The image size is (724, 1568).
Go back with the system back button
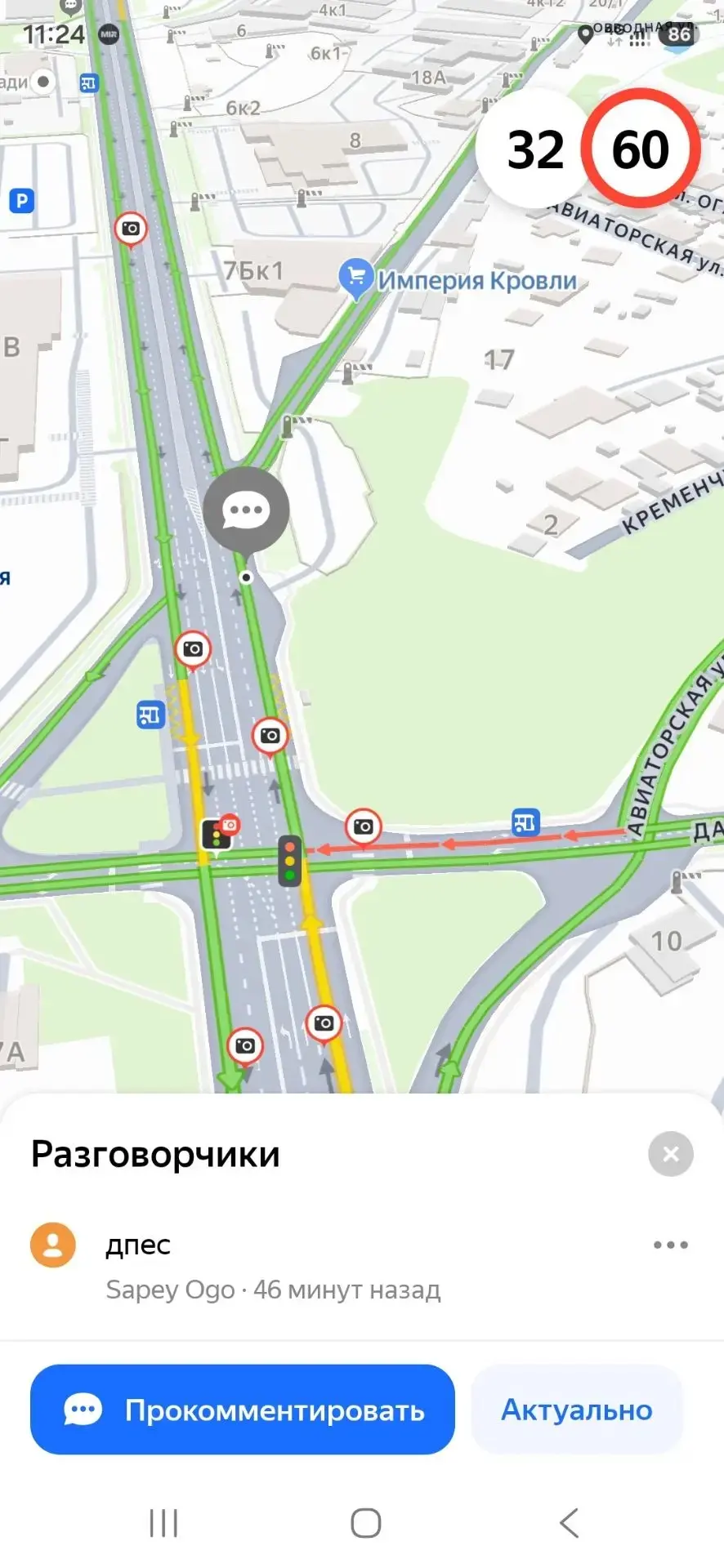[x=569, y=1523]
